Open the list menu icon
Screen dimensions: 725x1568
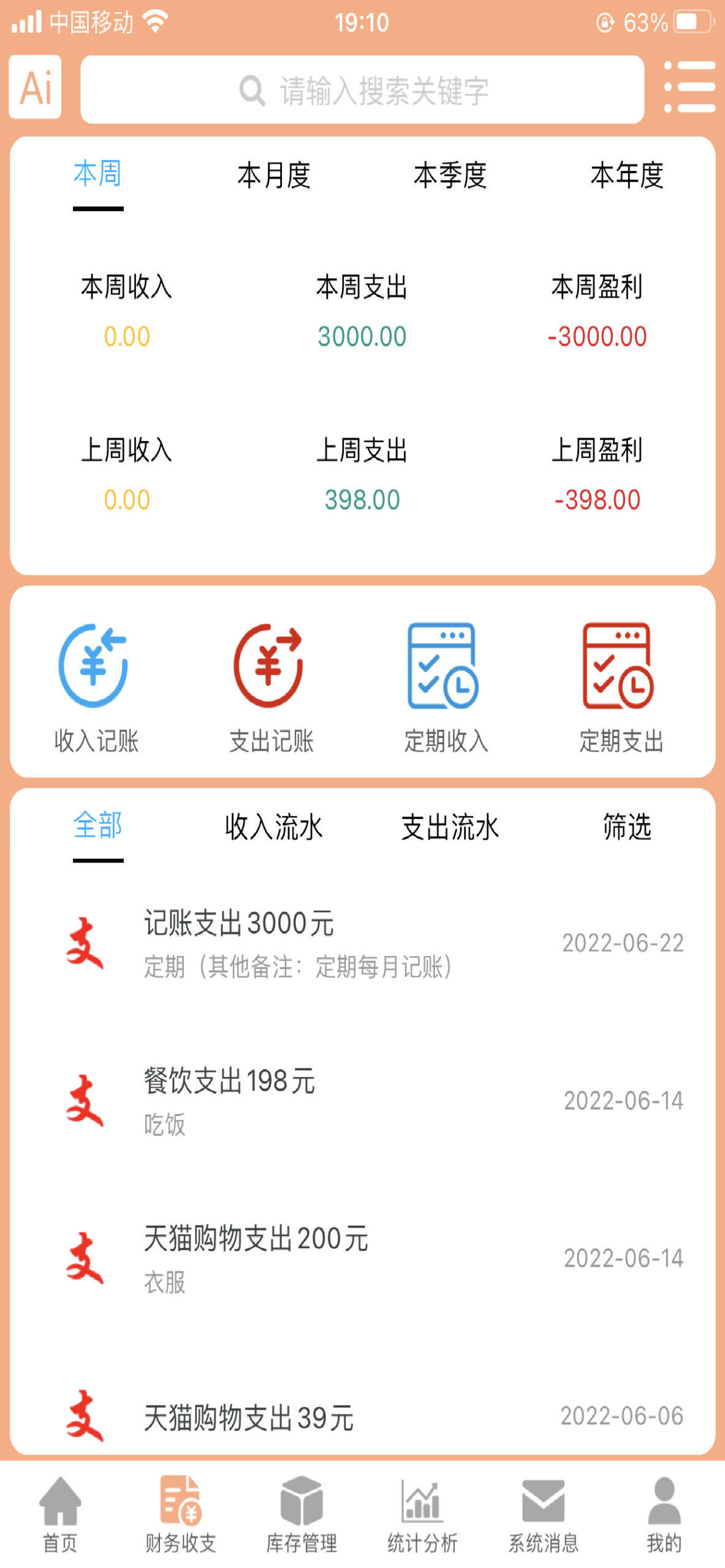(x=689, y=87)
